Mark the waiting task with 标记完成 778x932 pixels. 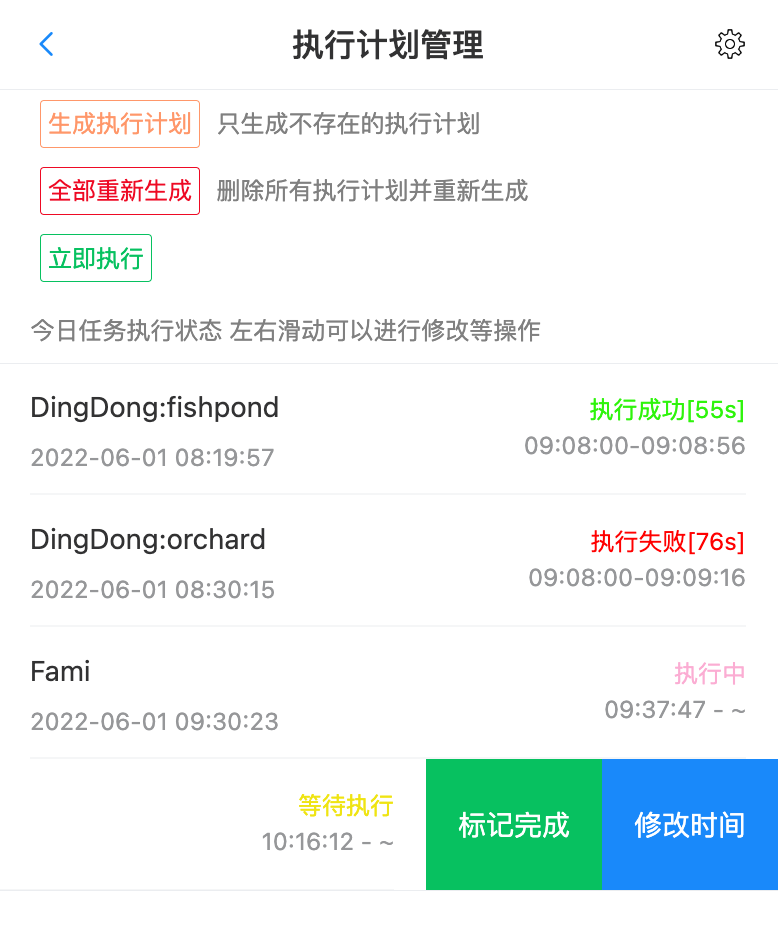[513, 825]
